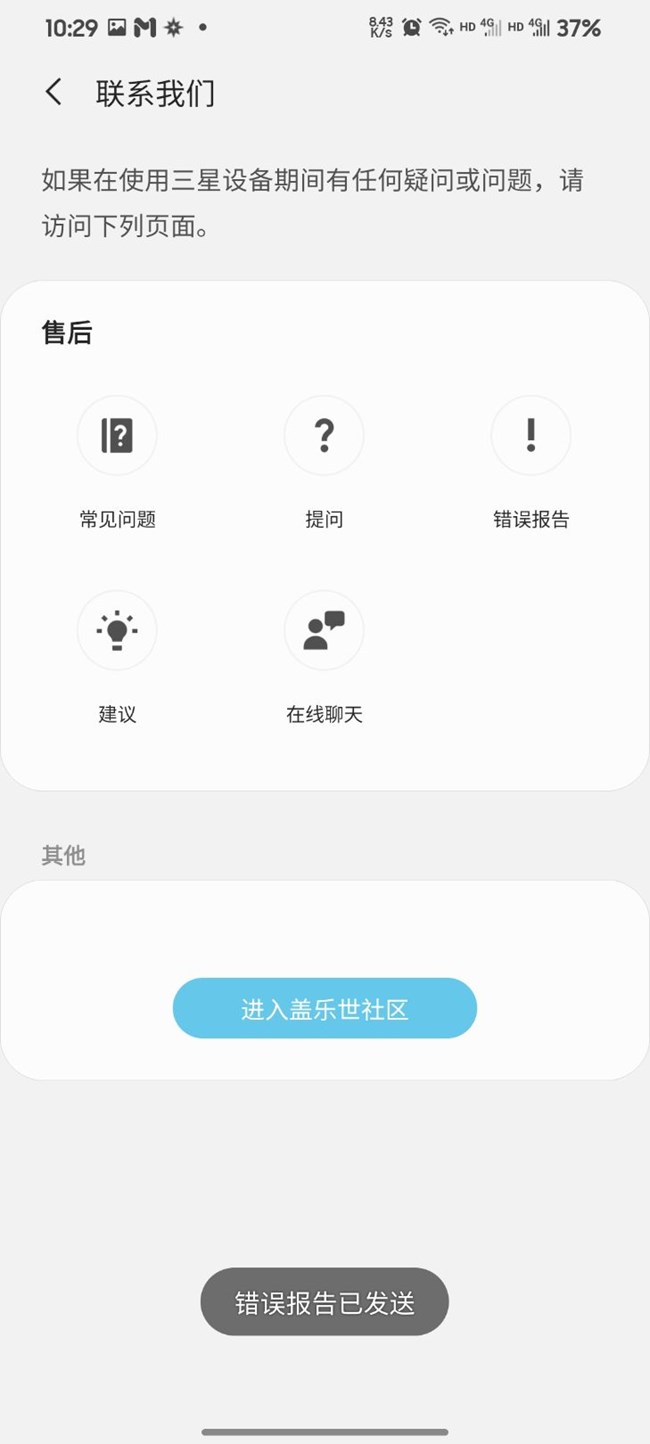This screenshot has height=1444, width=650.
Task: Tap the 进入盖乐世社区 button
Action: coord(325,1008)
